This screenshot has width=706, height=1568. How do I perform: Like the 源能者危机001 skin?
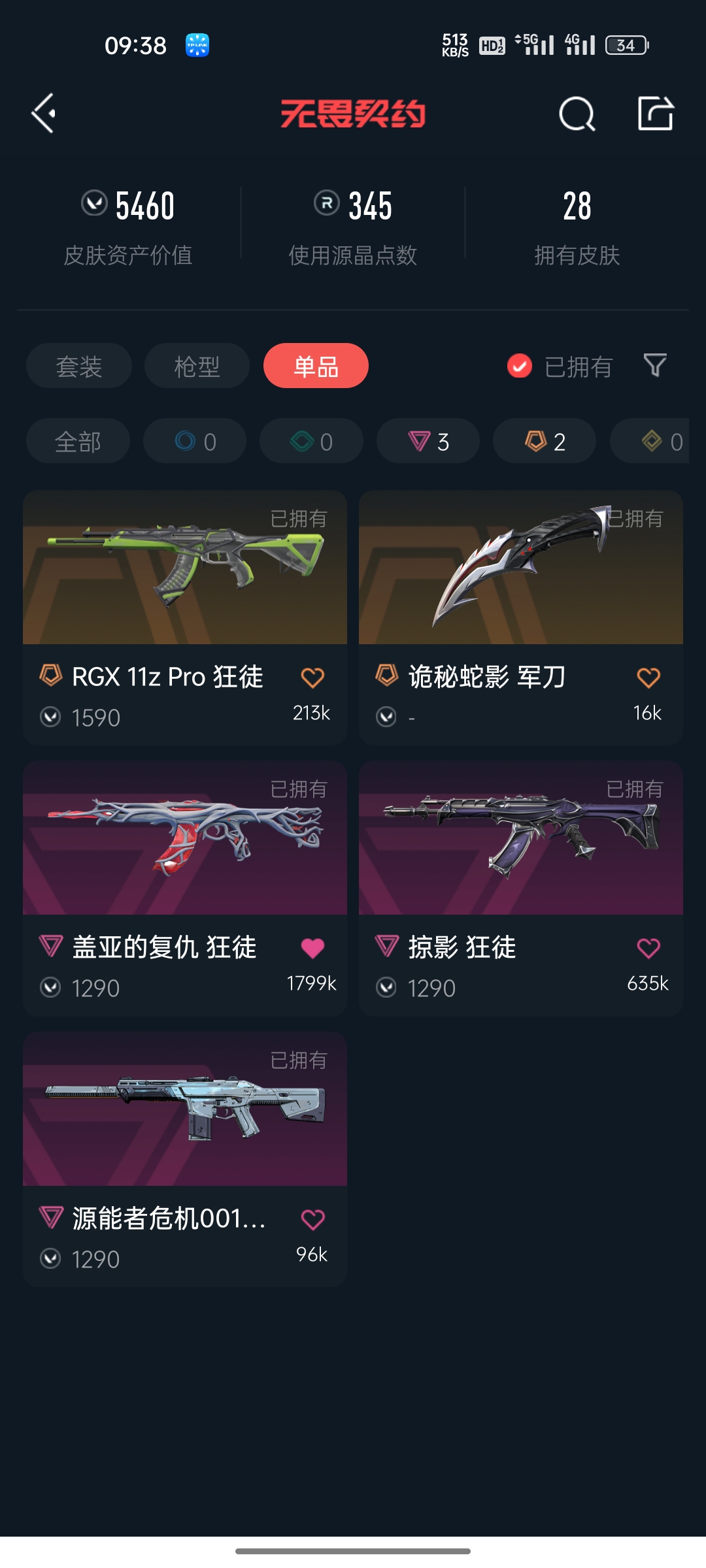point(312,1219)
